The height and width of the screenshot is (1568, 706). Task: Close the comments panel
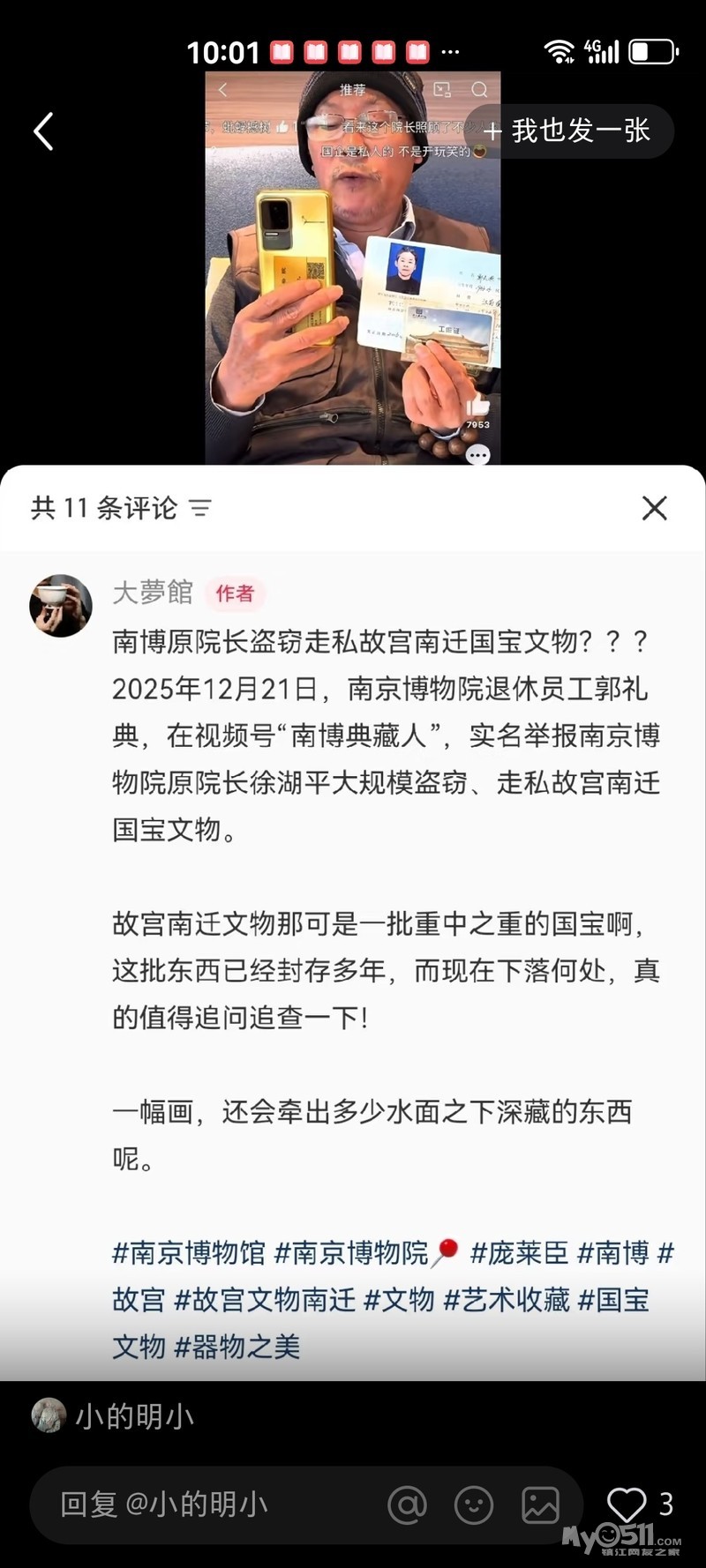click(654, 508)
